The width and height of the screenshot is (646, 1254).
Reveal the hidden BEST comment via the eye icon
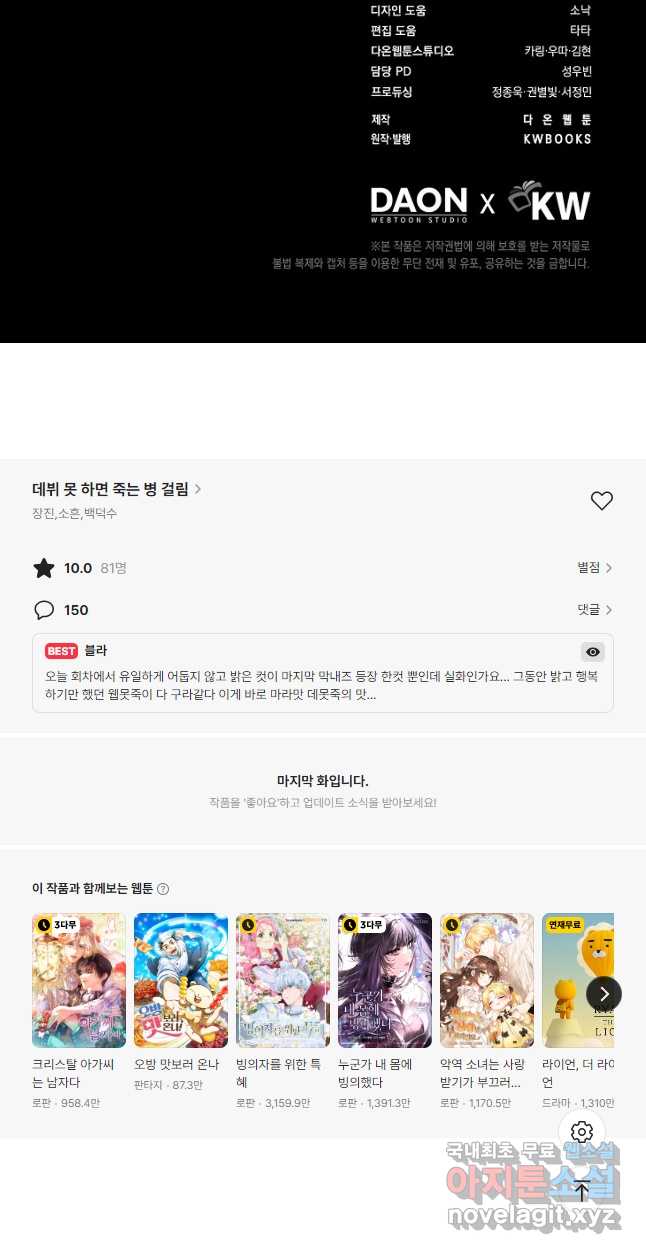593,652
